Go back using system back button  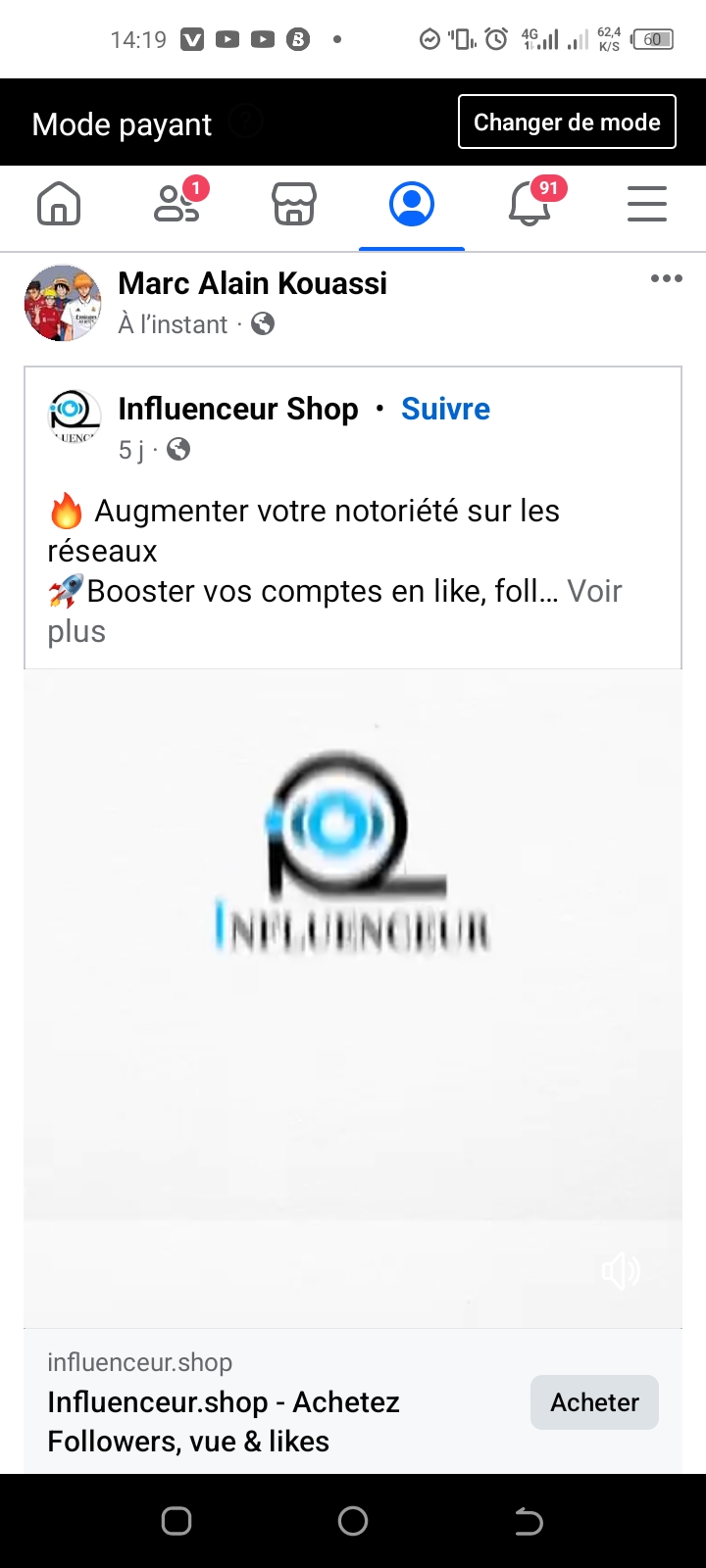point(529,1521)
